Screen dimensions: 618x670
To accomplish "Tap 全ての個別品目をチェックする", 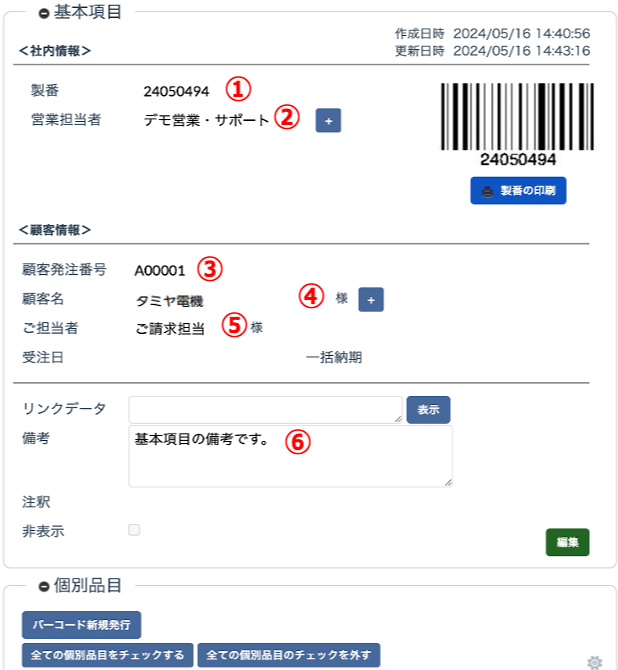I will 107,655.
